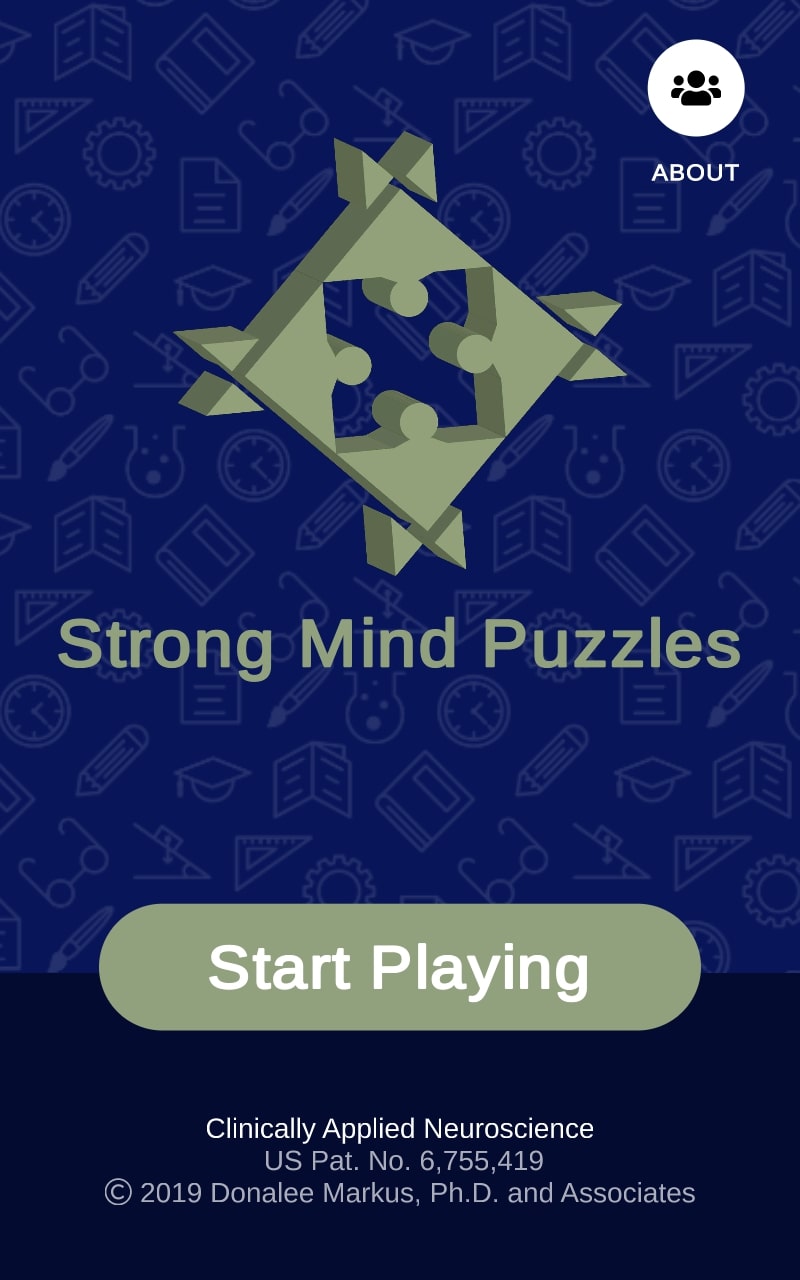Tap the Start Playing button

point(400,967)
